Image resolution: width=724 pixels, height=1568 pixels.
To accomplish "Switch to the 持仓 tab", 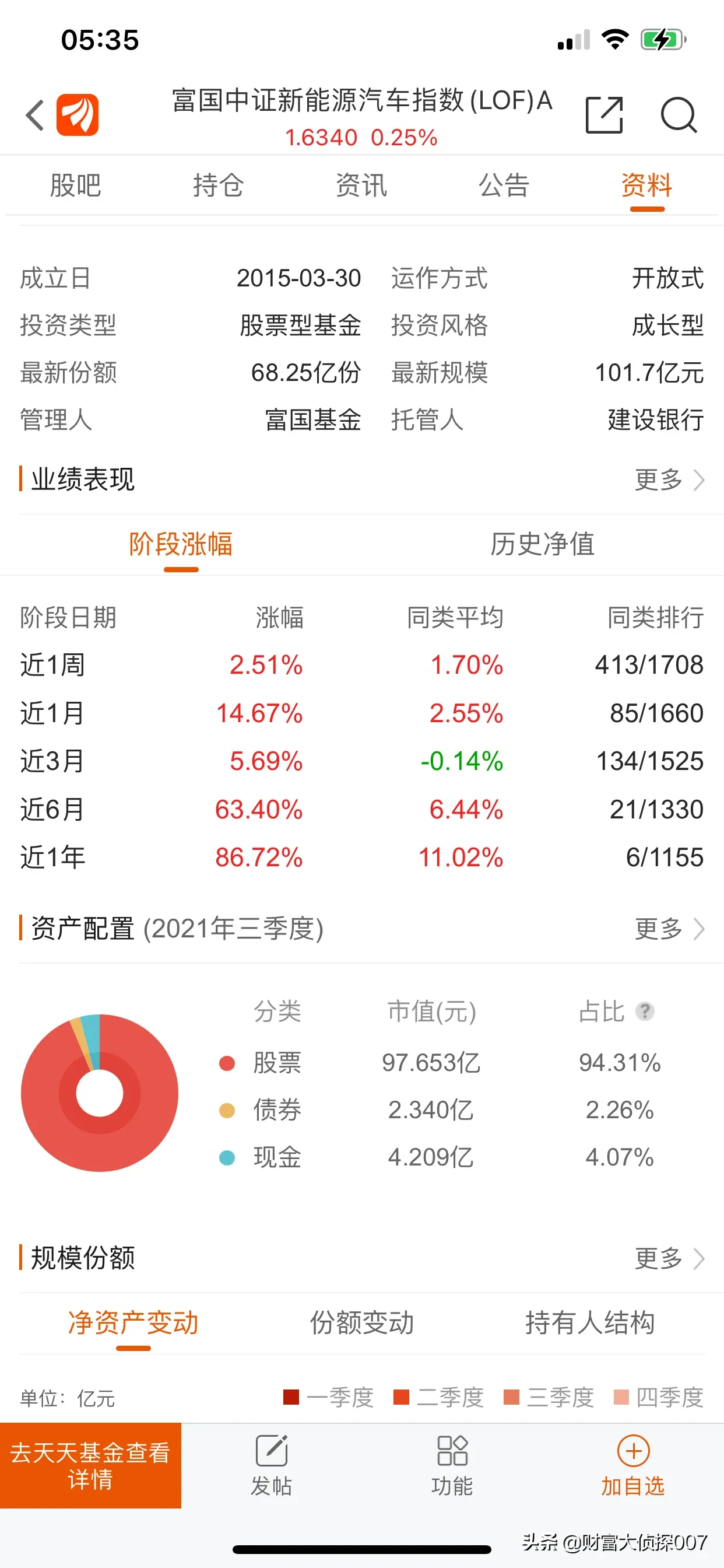I will pyautogui.click(x=219, y=185).
